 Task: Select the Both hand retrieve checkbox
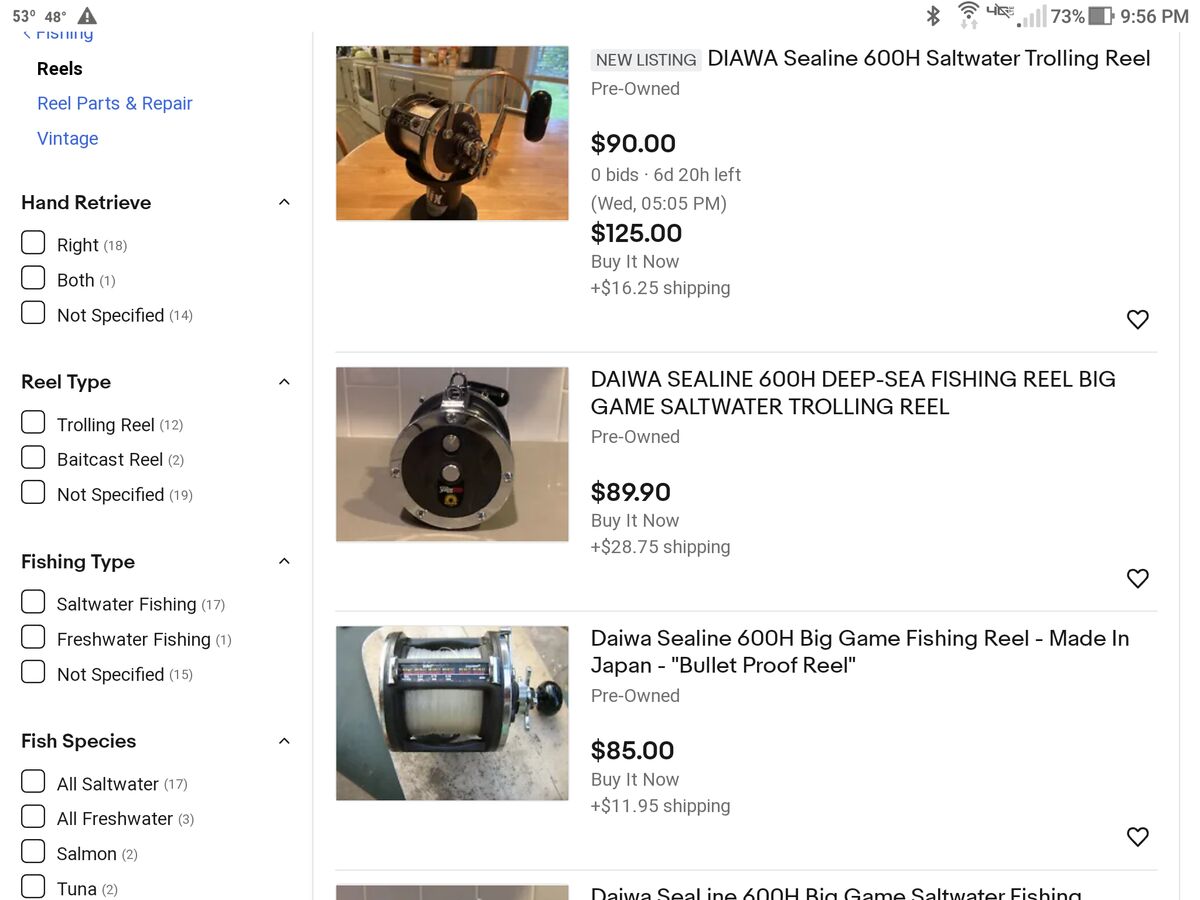[33, 278]
